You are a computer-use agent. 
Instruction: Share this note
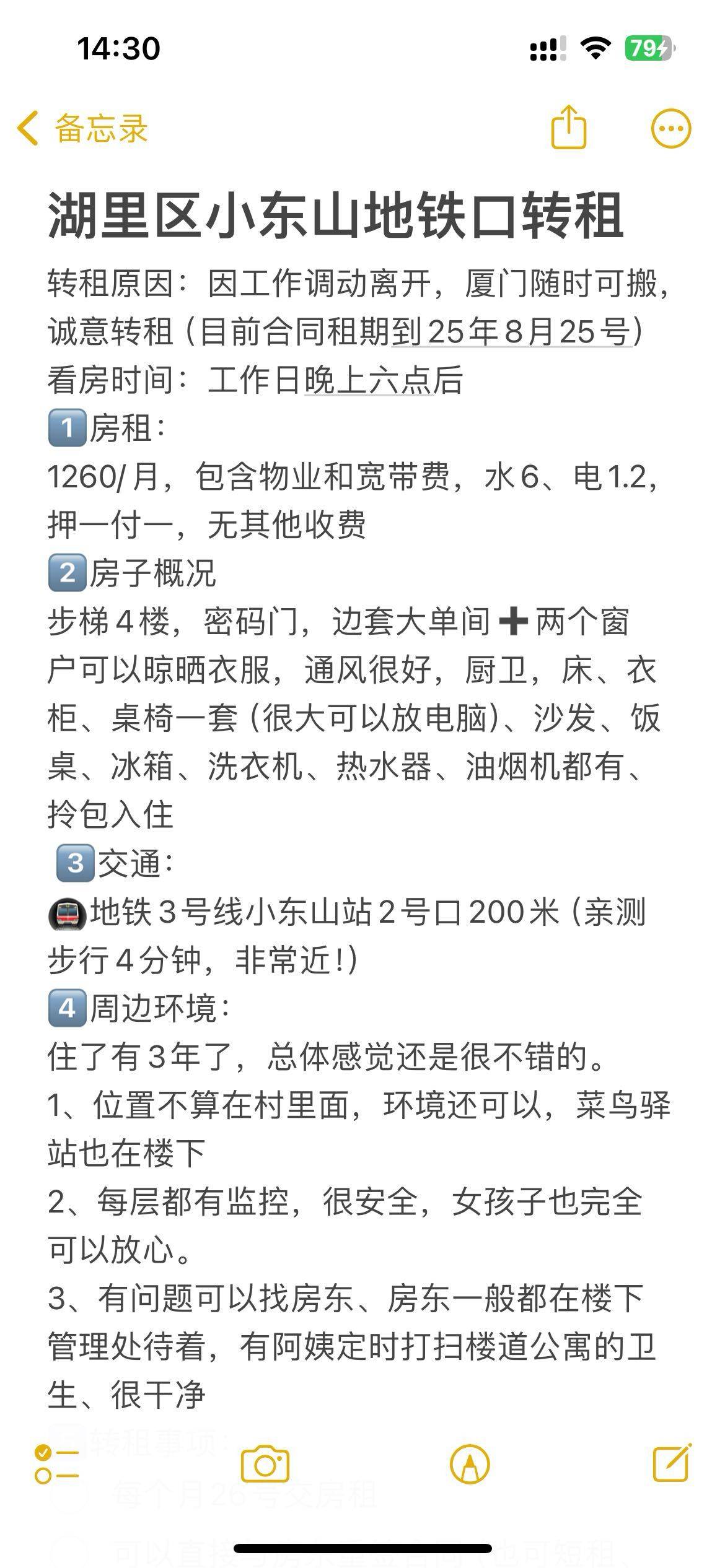click(x=568, y=127)
